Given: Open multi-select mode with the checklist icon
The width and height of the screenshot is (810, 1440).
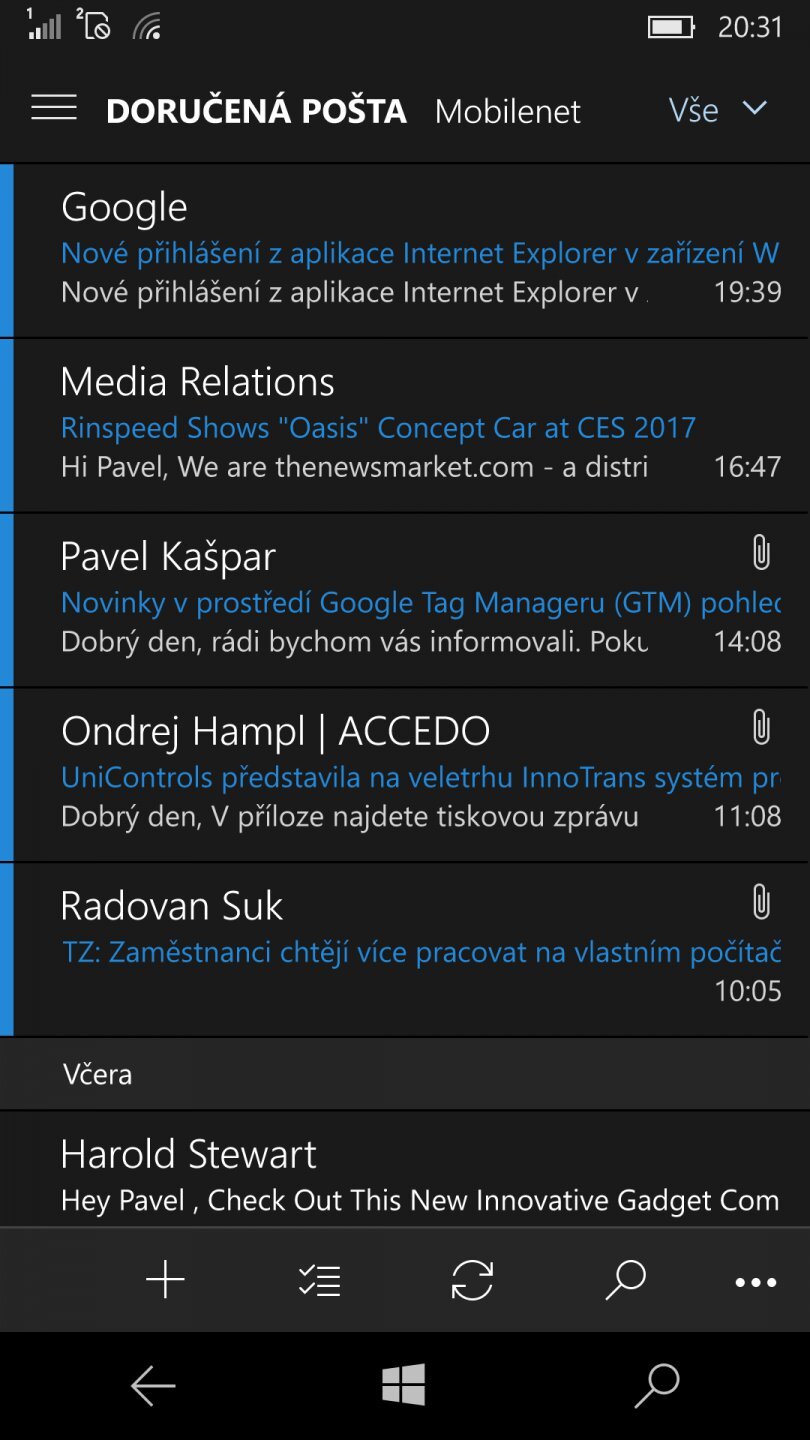Looking at the screenshot, I should click(317, 1279).
